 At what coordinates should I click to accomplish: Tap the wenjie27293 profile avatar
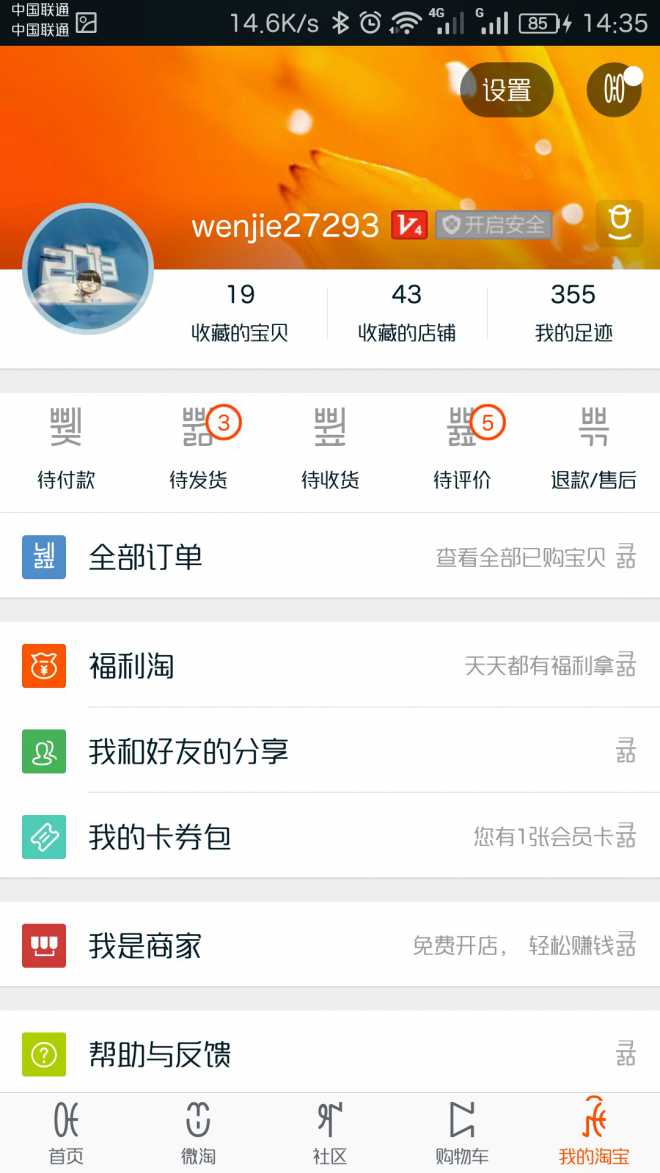(88, 268)
